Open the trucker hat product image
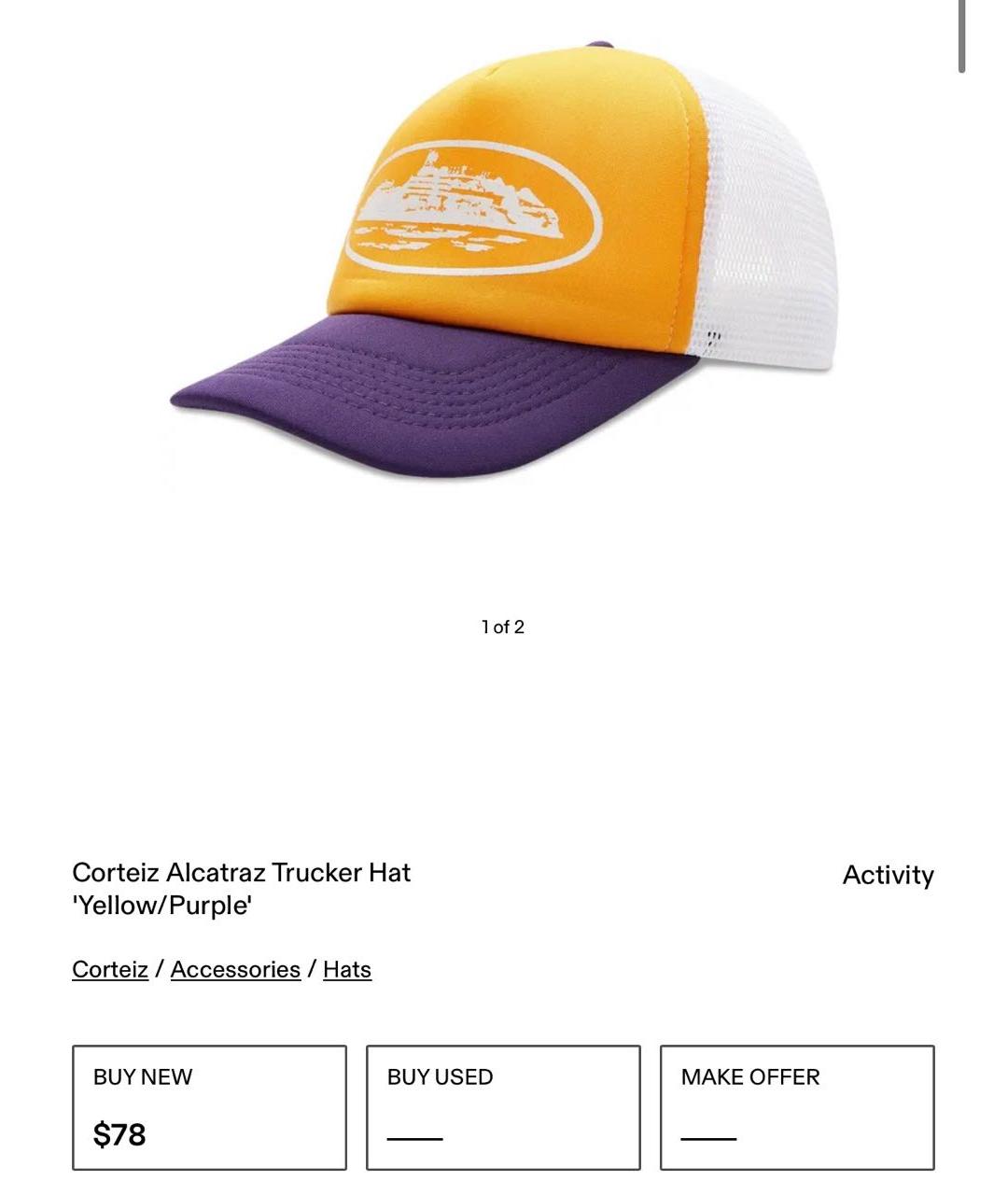 coord(504,261)
